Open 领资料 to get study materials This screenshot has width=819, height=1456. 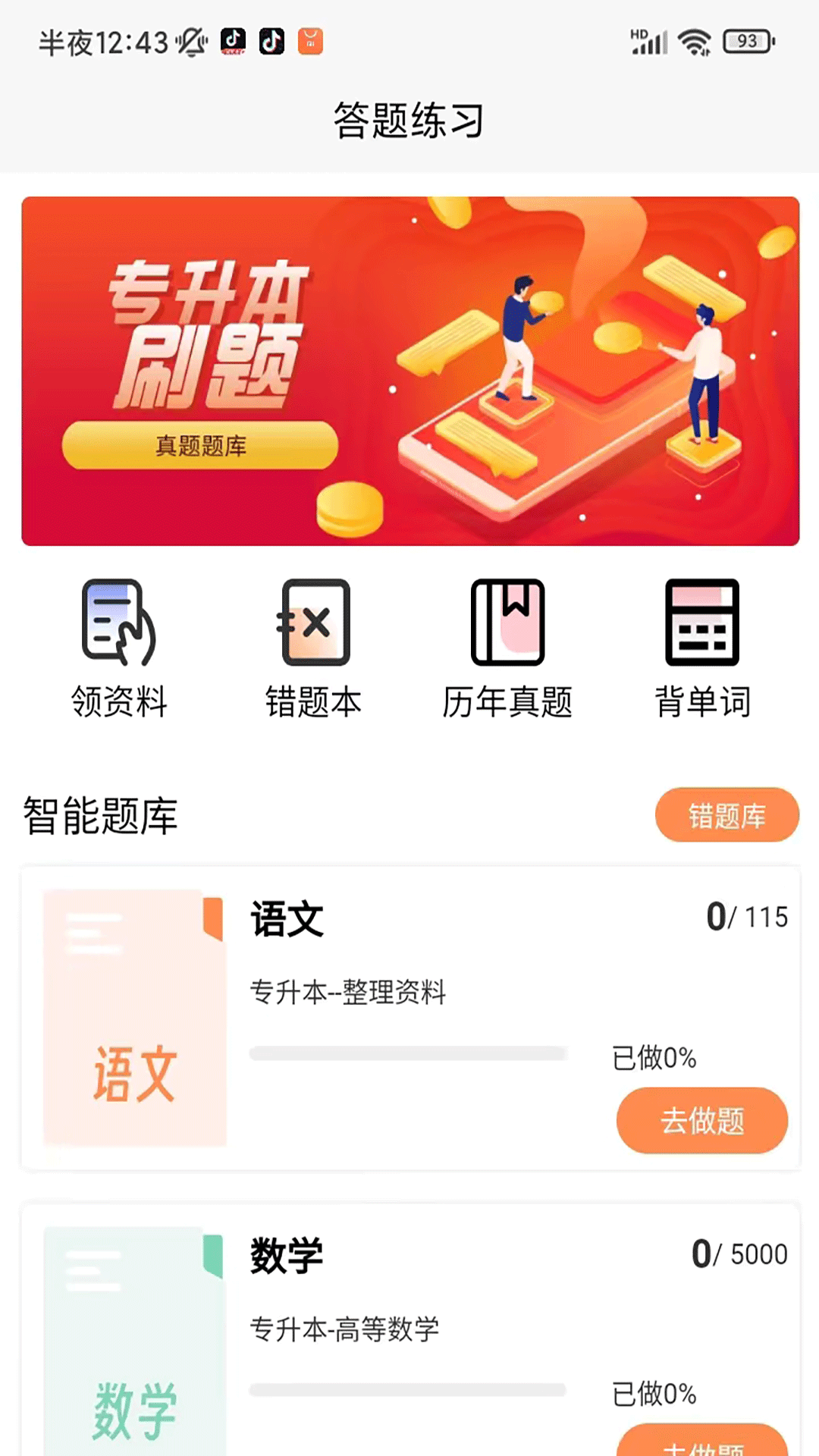pyautogui.click(x=119, y=648)
